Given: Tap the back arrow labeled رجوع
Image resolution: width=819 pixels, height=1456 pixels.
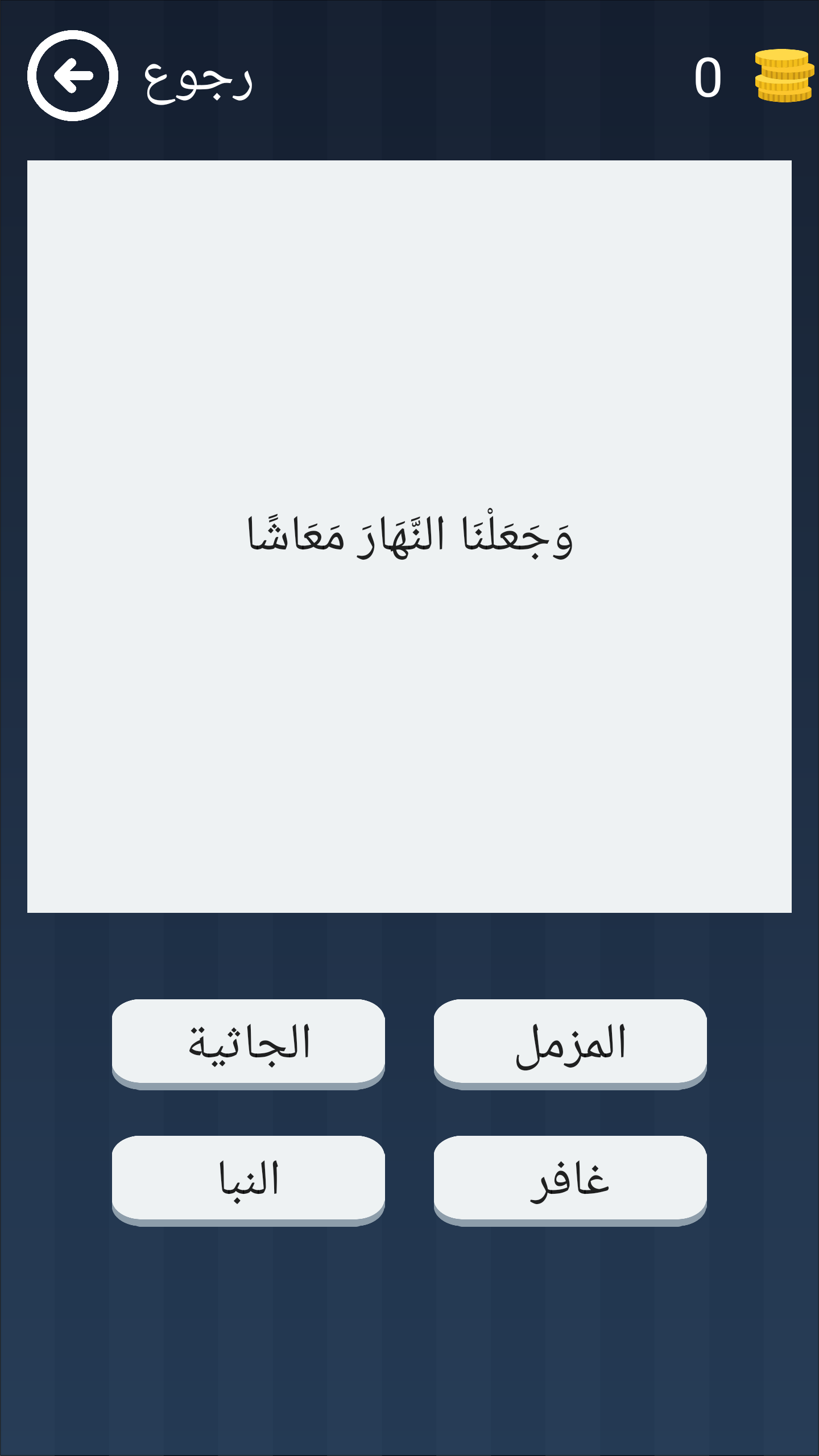Looking at the screenshot, I should click(73, 76).
